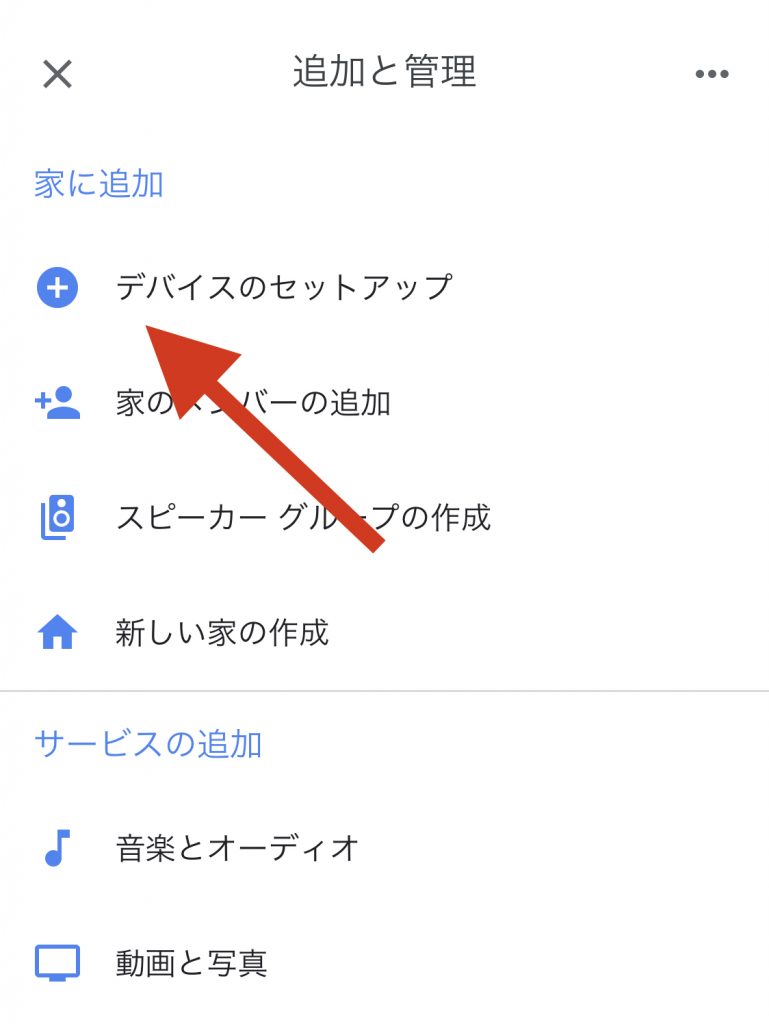Screen dimensions: 769x1024
Task: Choose スピーカー グループの作成
Action: tap(303, 518)
